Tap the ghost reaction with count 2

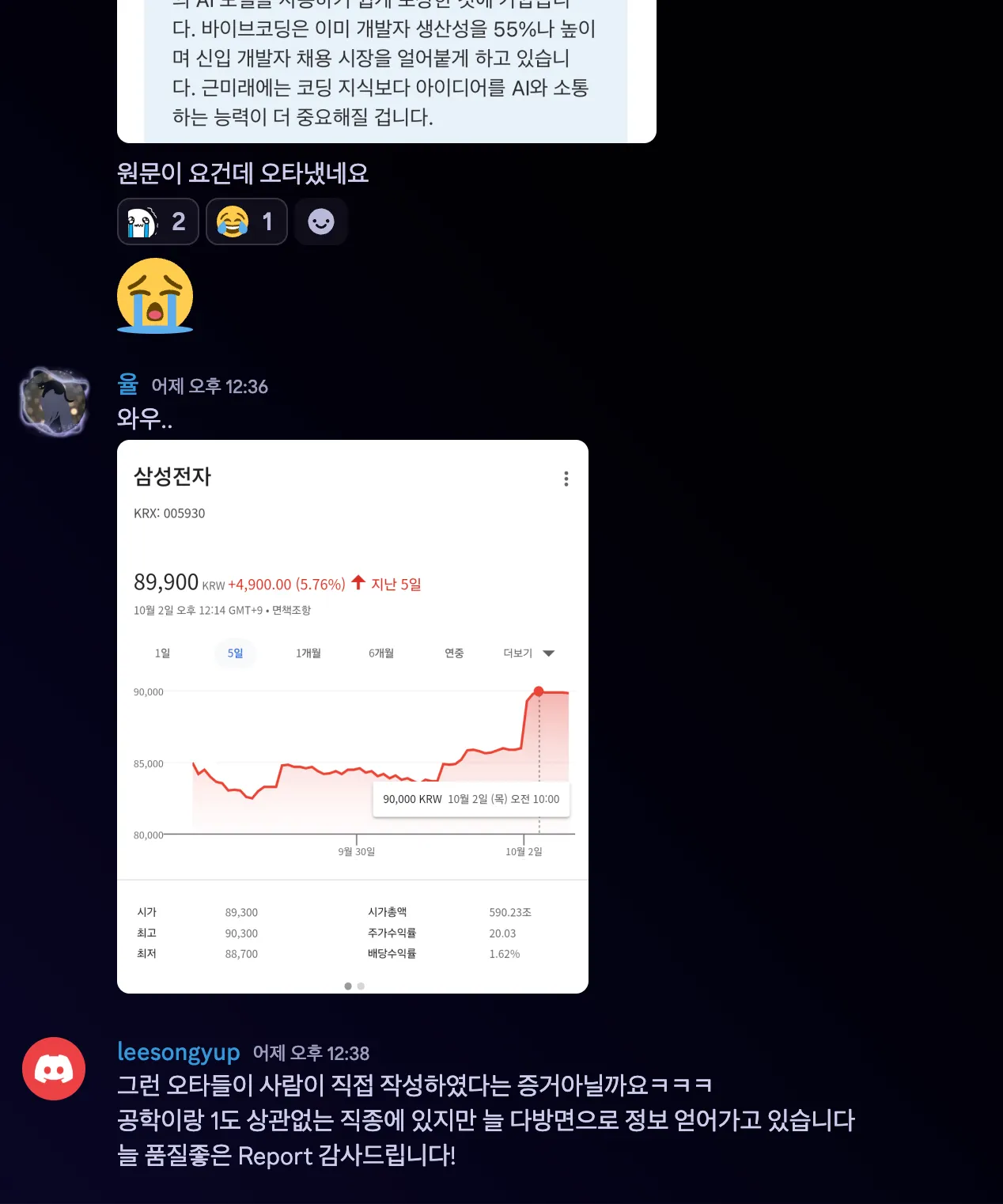[157, 221]
